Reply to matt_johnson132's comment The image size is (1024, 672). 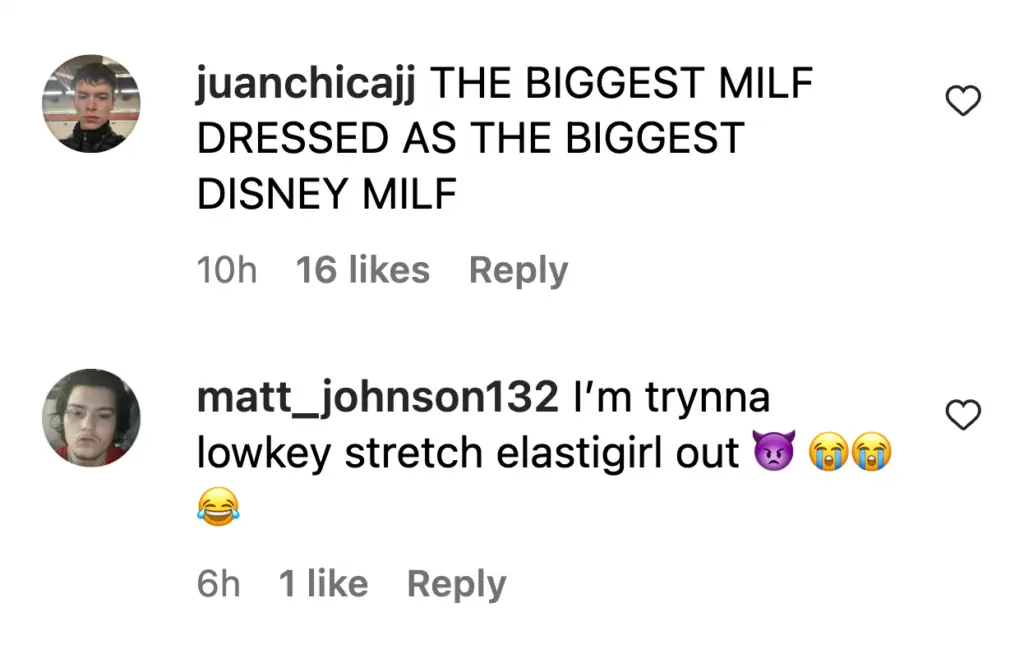point(456,585)
